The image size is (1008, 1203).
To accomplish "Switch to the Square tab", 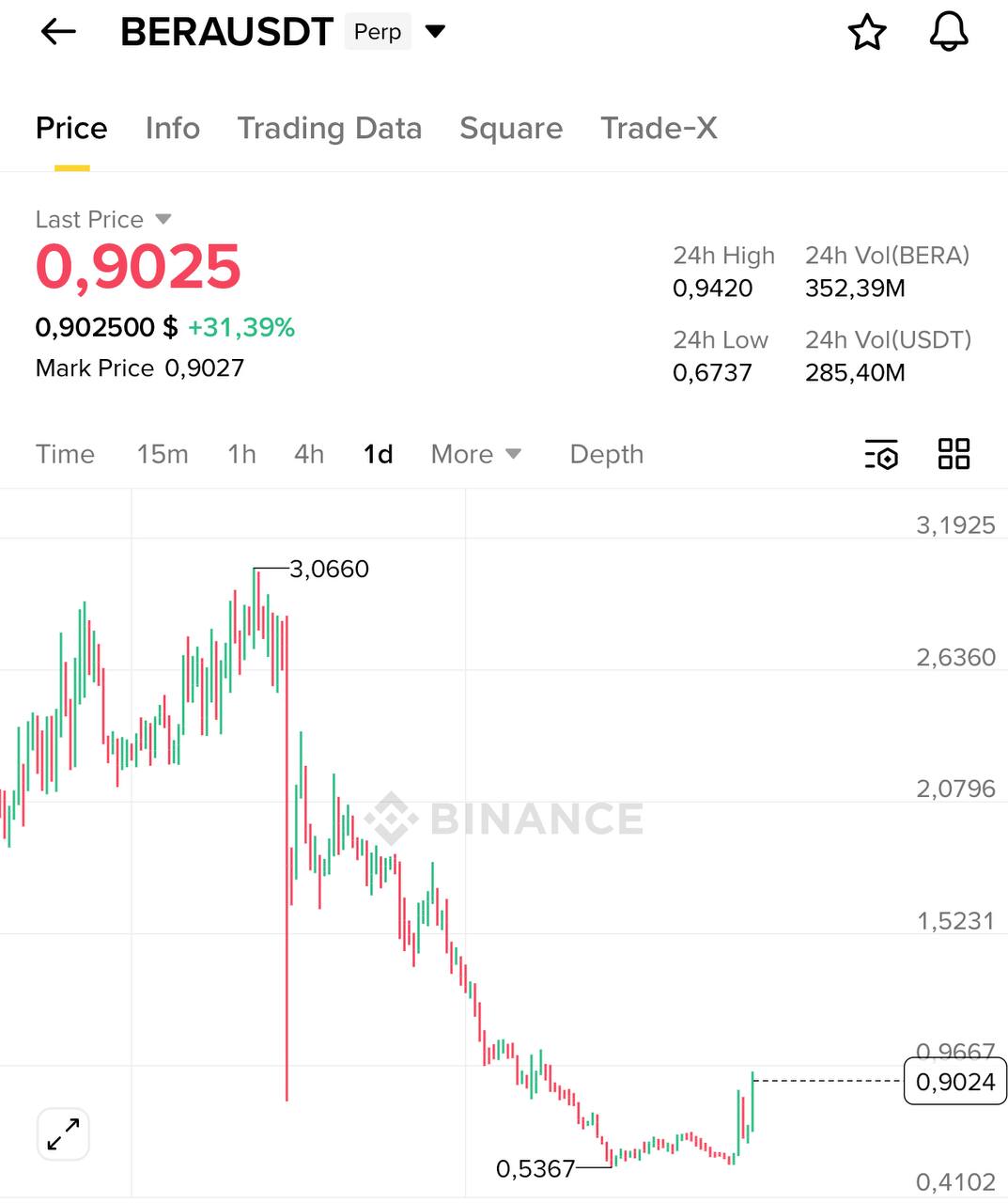I will [x=511, y=128].
